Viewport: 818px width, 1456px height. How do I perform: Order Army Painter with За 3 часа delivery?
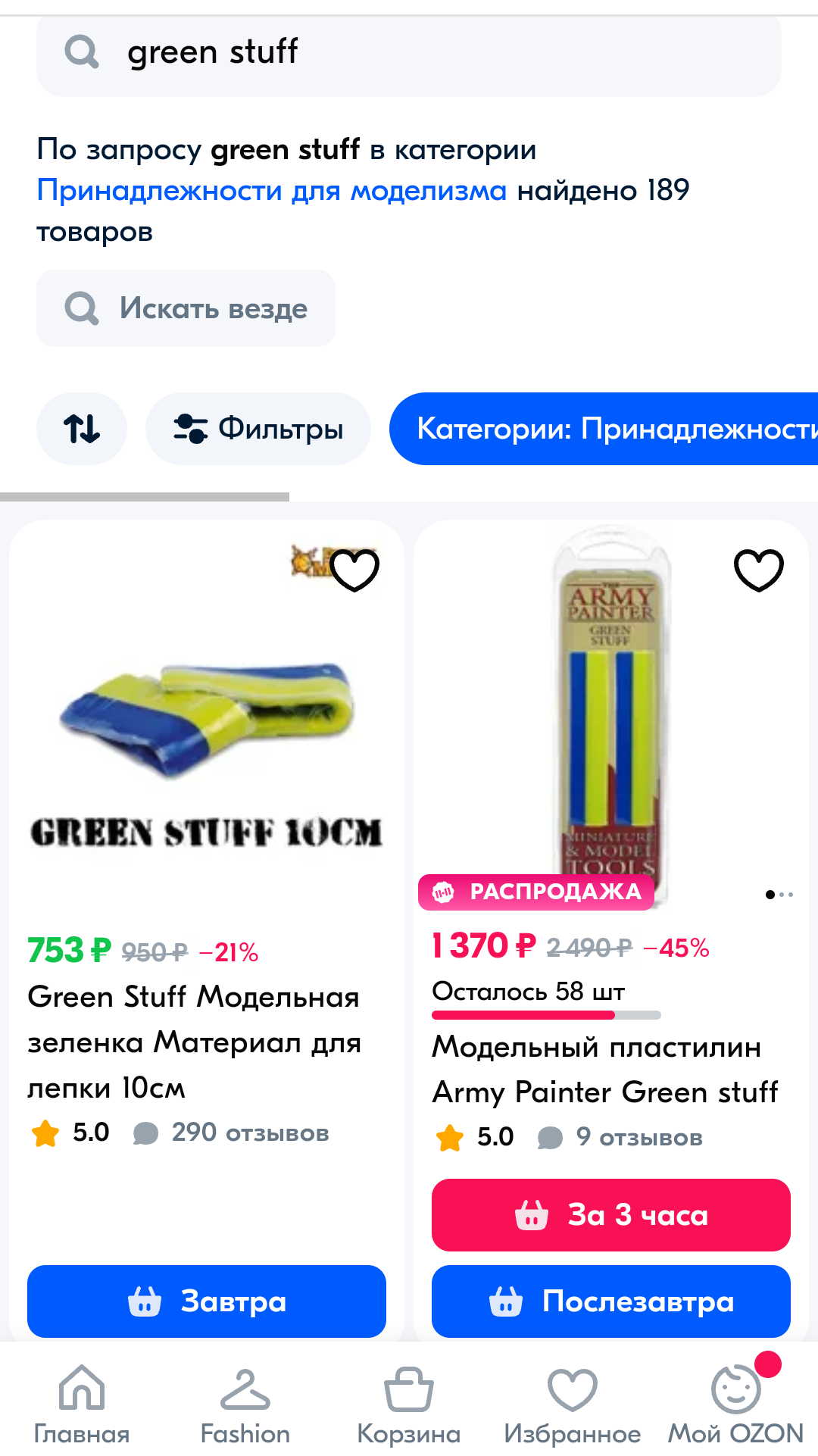click(x=611, y=1215)
